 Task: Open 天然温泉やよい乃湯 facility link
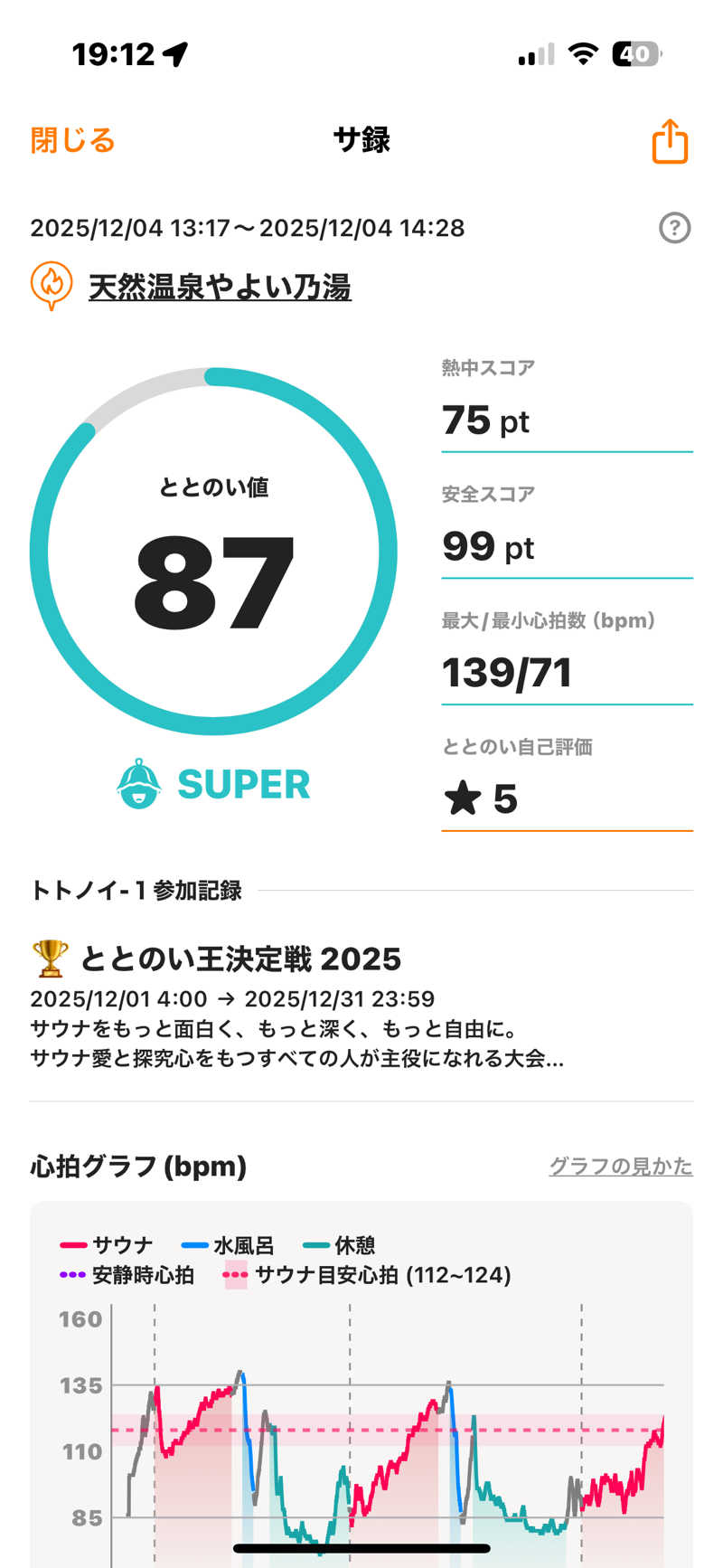pyautogui.click(x=220, y=287)
